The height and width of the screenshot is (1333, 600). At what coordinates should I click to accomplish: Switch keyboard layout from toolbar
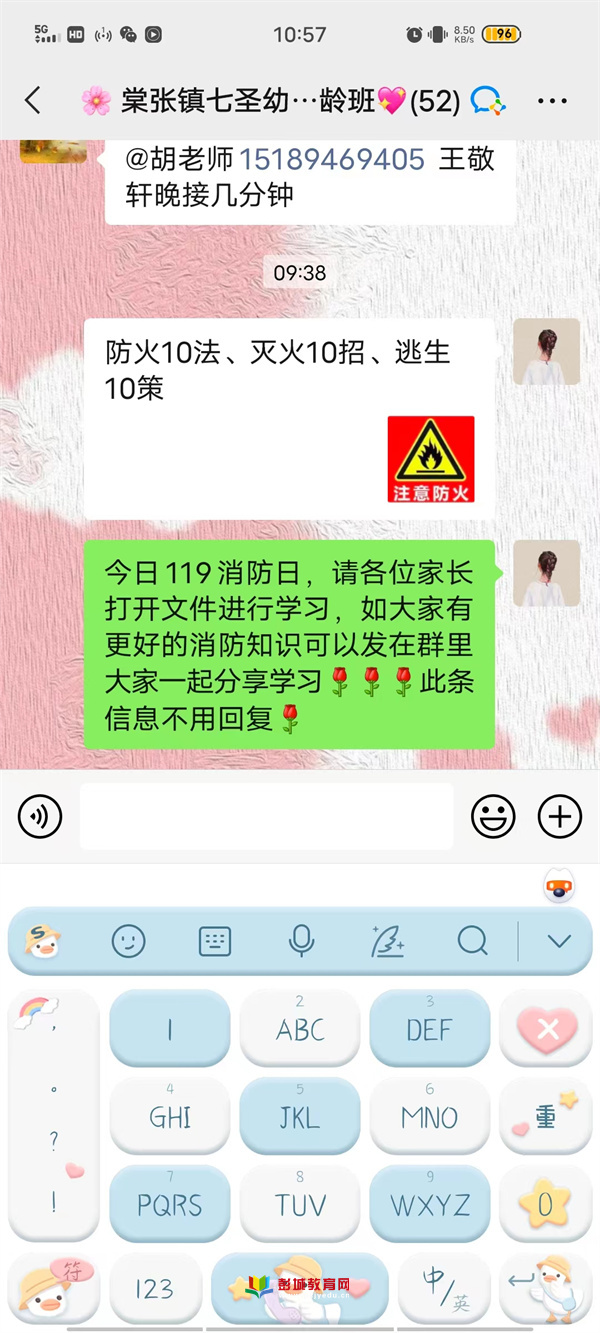(x=215, y=940)
